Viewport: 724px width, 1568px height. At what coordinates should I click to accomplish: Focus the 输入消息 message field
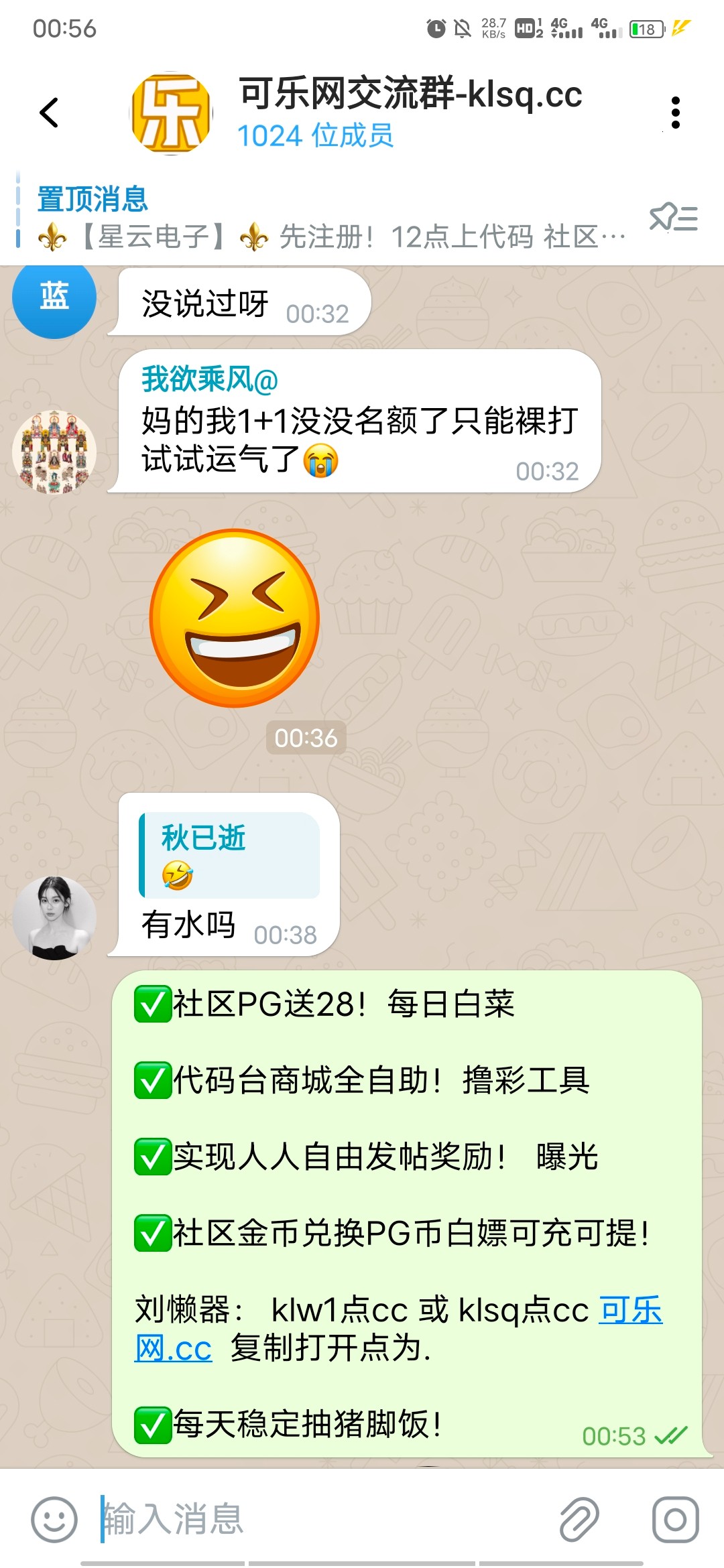322,1519
